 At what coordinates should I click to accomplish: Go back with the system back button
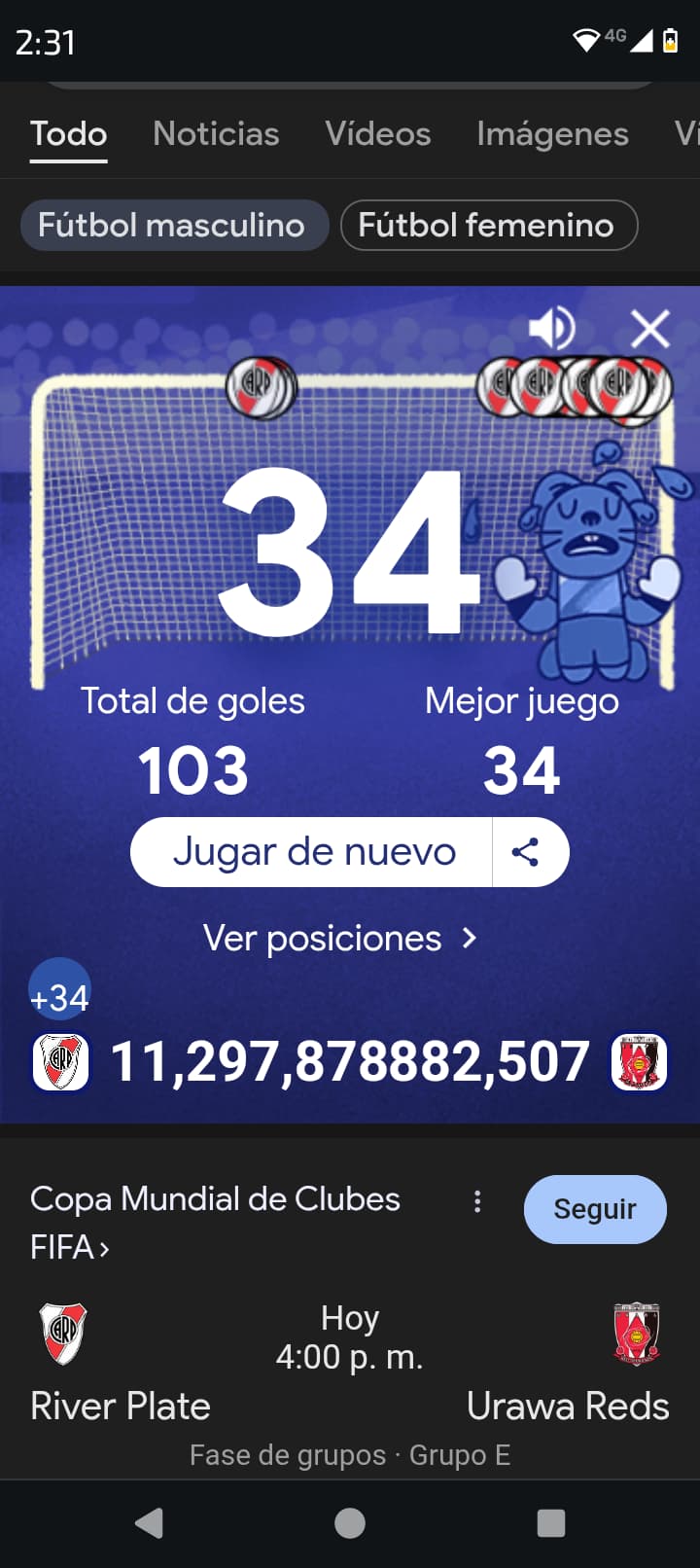tap(149, 1523)
